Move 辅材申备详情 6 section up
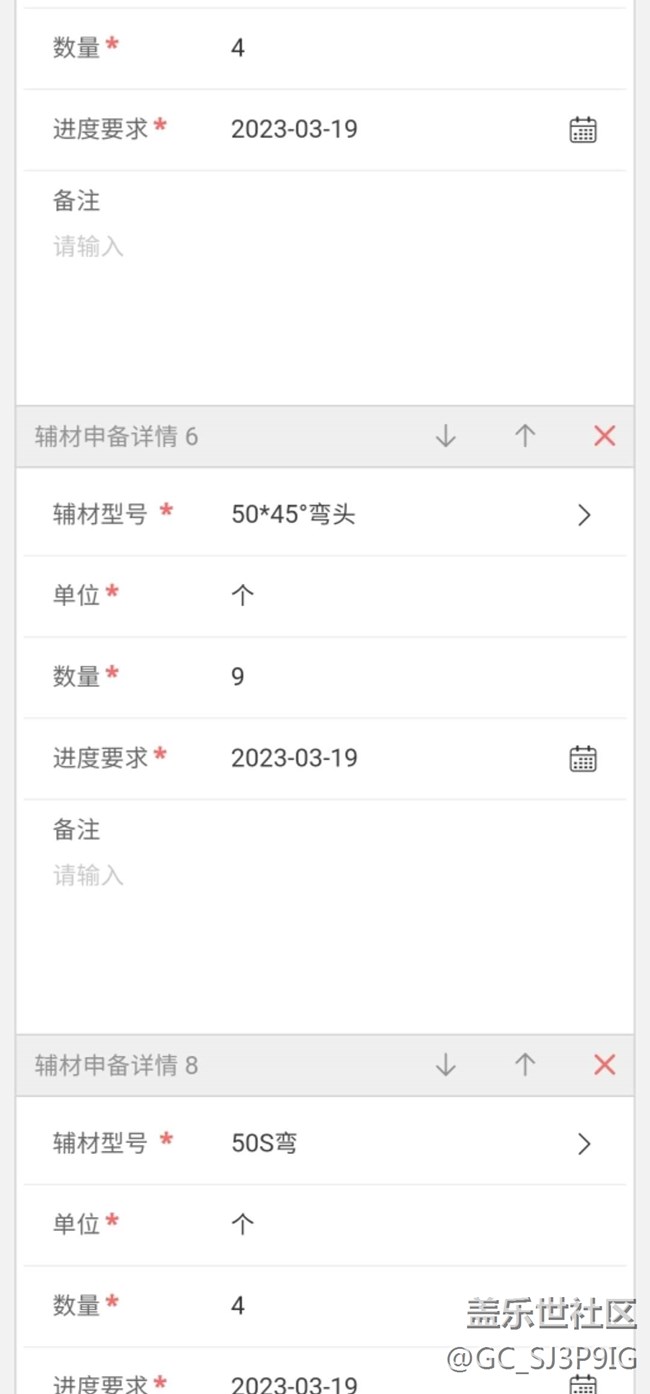Viewport: 650px width, 1394px height. click(525, 436)
